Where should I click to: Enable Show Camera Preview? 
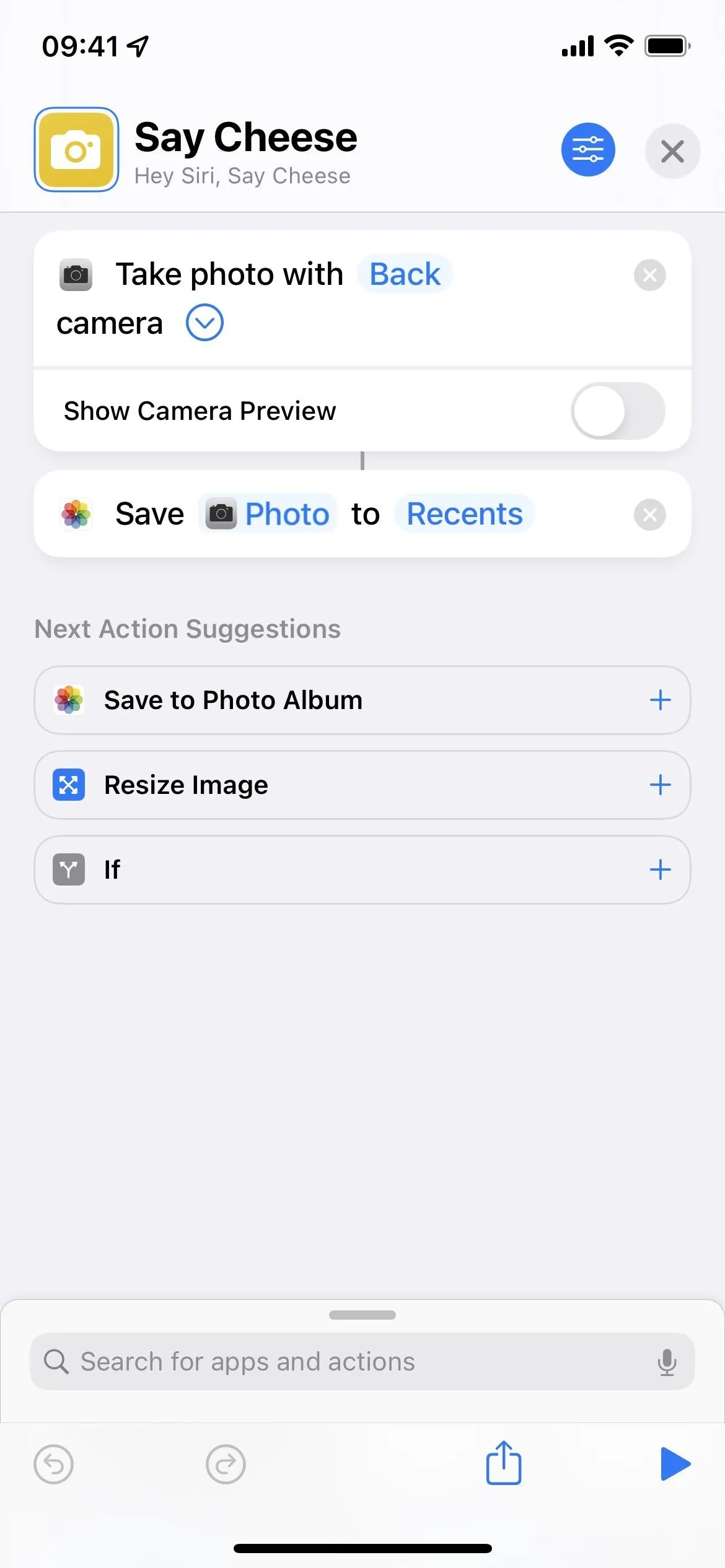[618, 411]
